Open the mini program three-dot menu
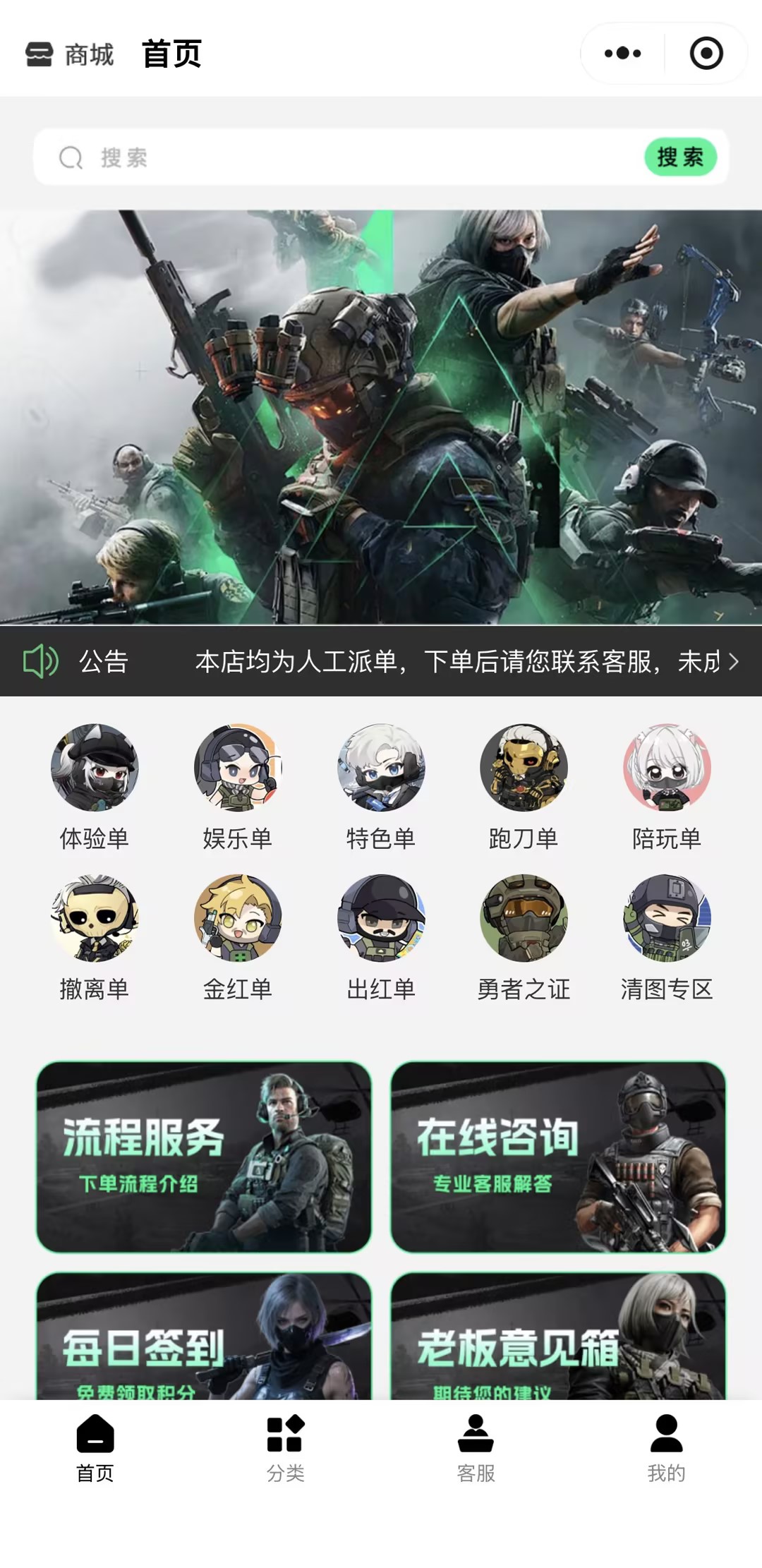The height and width of the screenshot is (1568, 762). [x=622, y=54]
